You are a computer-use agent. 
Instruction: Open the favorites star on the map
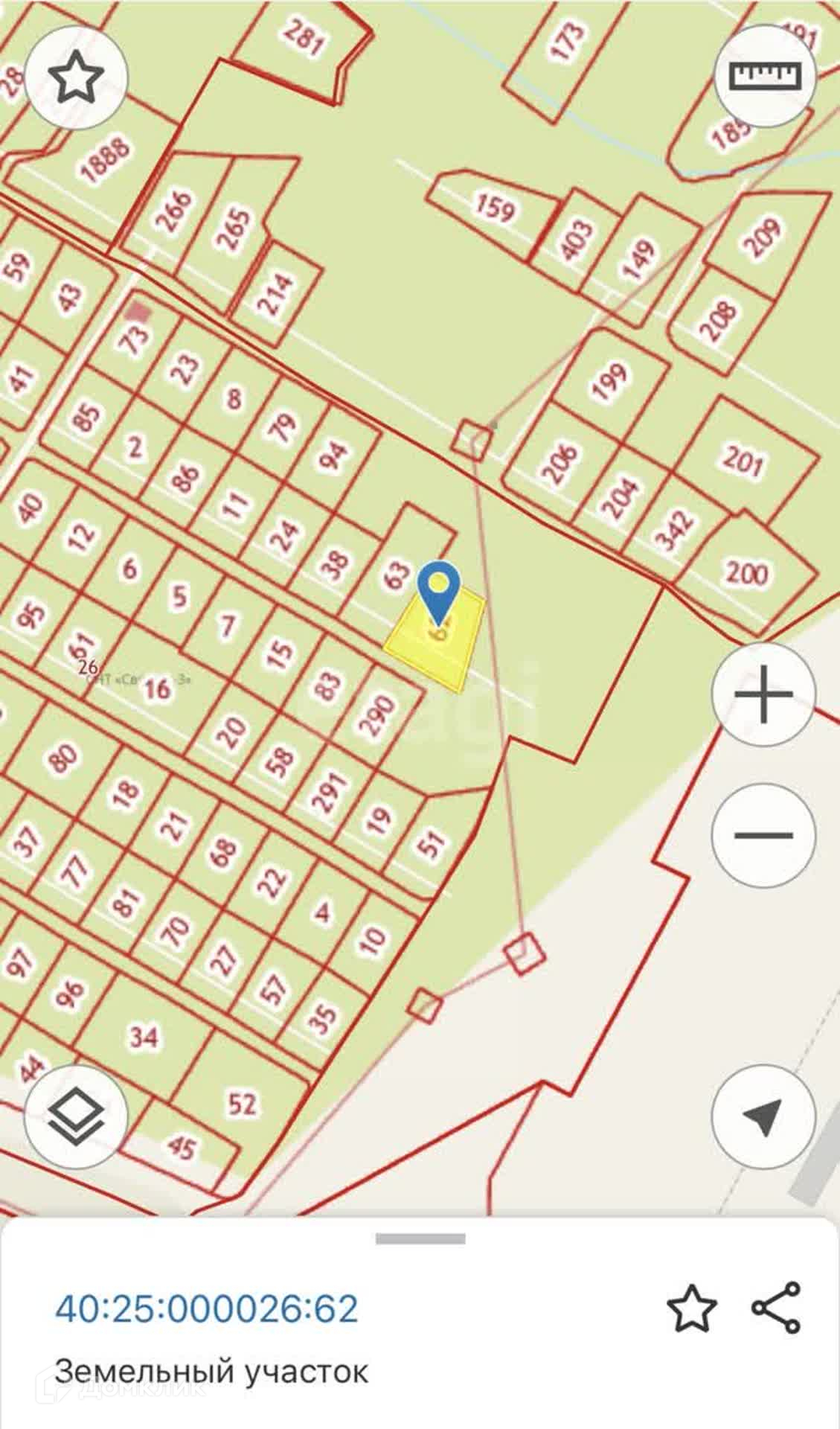pos(76,77)
